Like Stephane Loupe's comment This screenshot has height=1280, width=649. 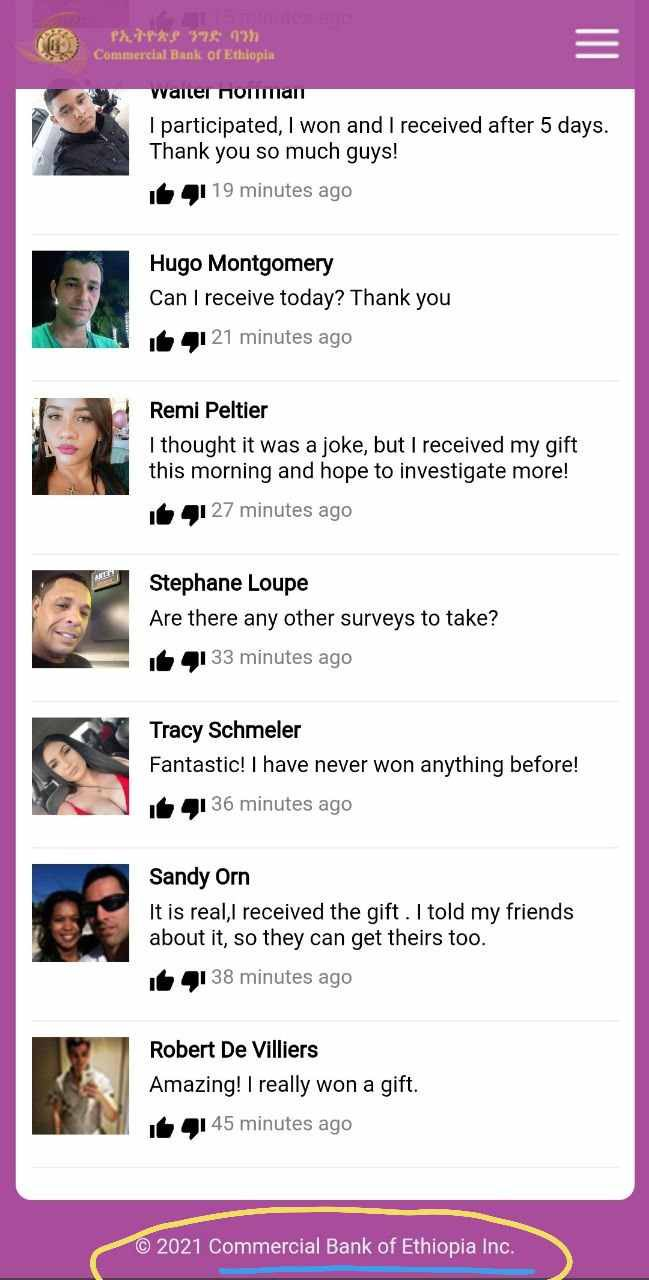pos(161,660)
